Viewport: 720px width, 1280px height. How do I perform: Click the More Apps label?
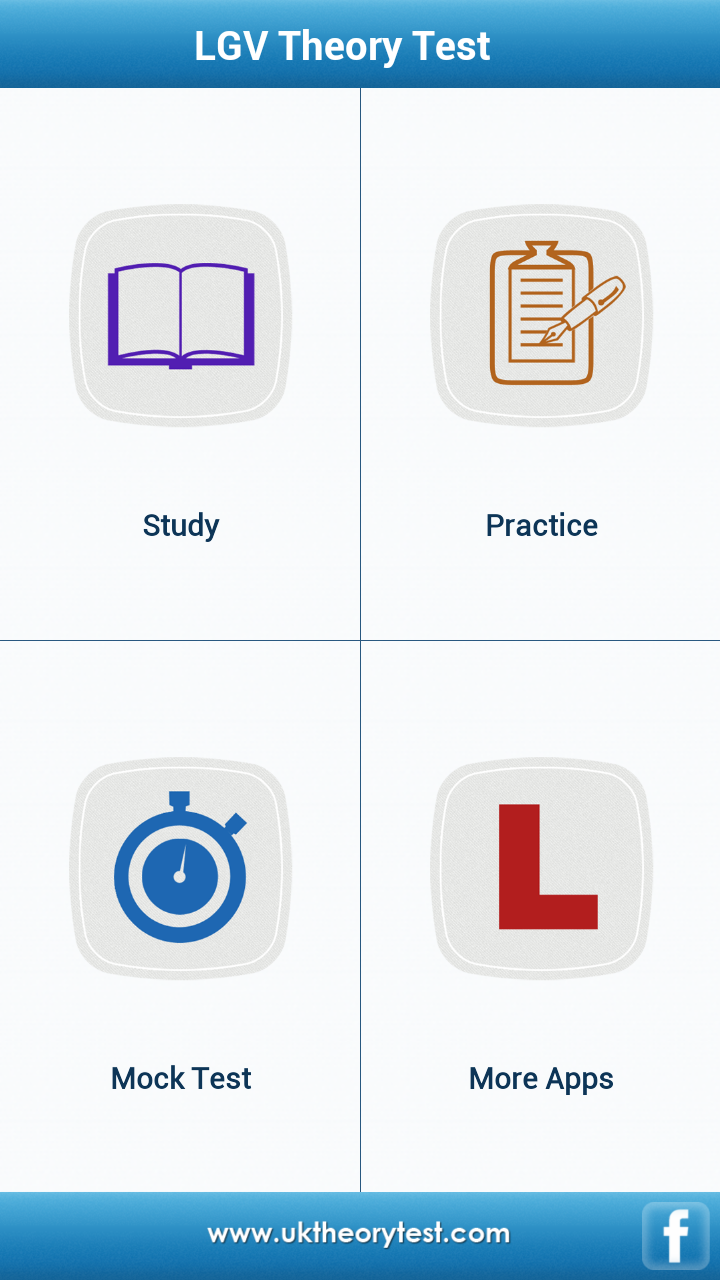[x=540, y=1078]
